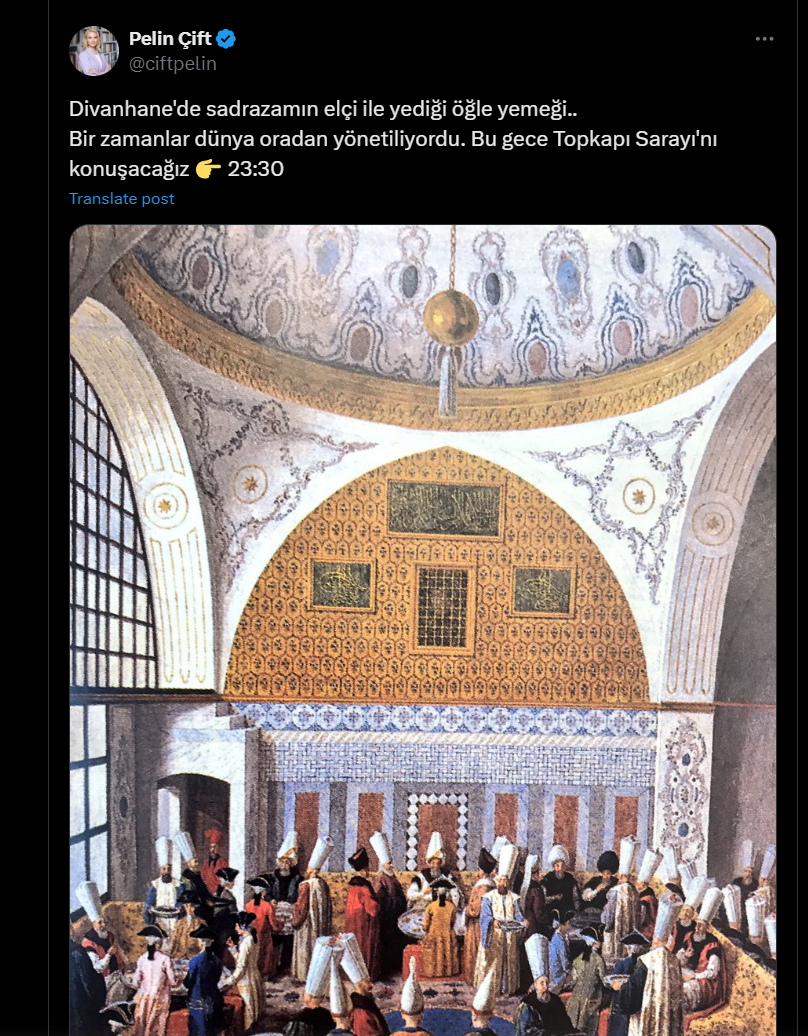Image resolution: width=808 pixels, height=1036 pixels.
Task: Tap the Translate post link
Action: [x=121, y=198]
